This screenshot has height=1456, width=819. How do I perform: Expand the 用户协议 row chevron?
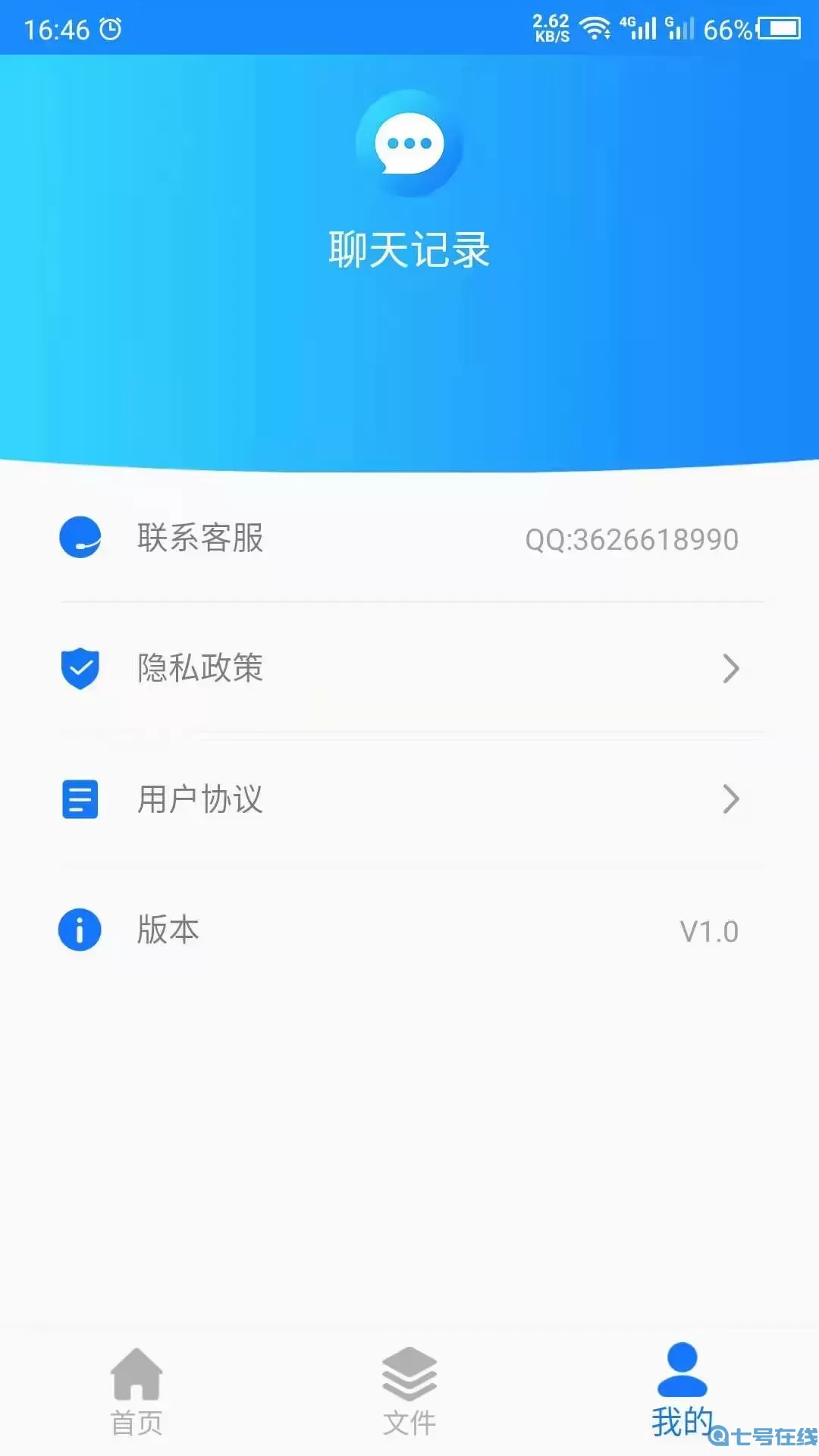[732, 799]
